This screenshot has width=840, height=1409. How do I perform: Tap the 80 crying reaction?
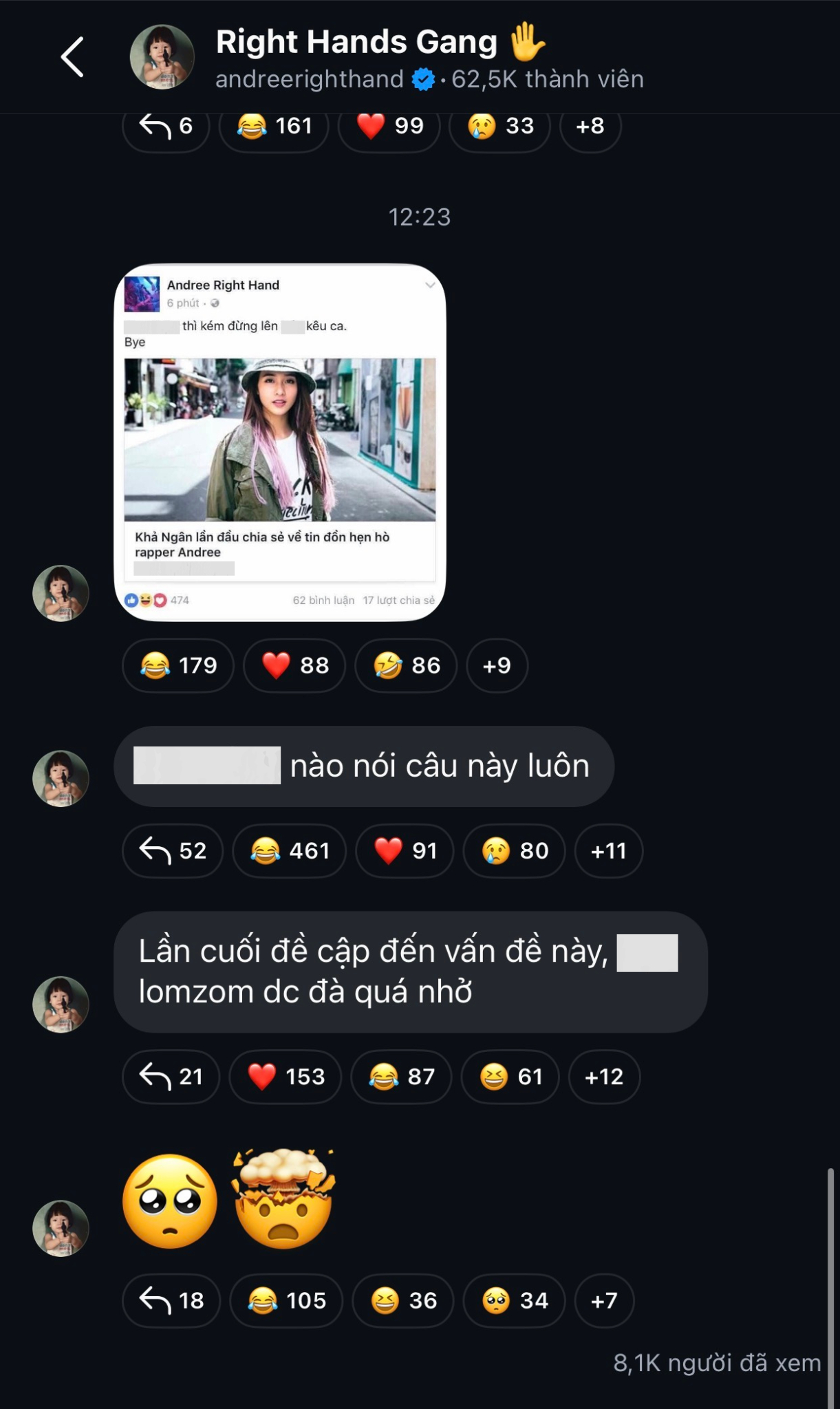pyautogui.click(x=515, y=851)
